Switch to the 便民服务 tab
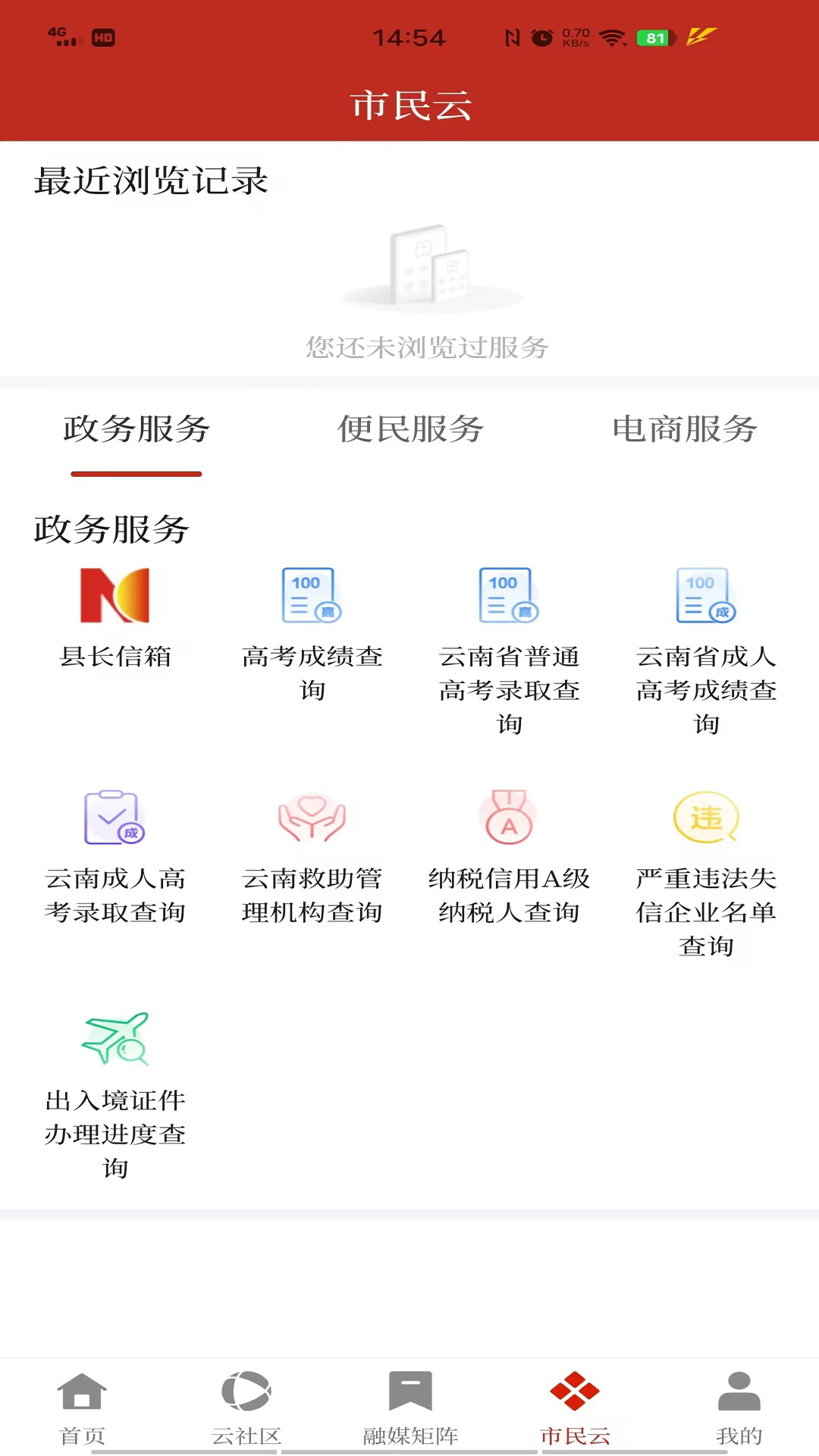819x1456 pixels. (x=409, y=430)
